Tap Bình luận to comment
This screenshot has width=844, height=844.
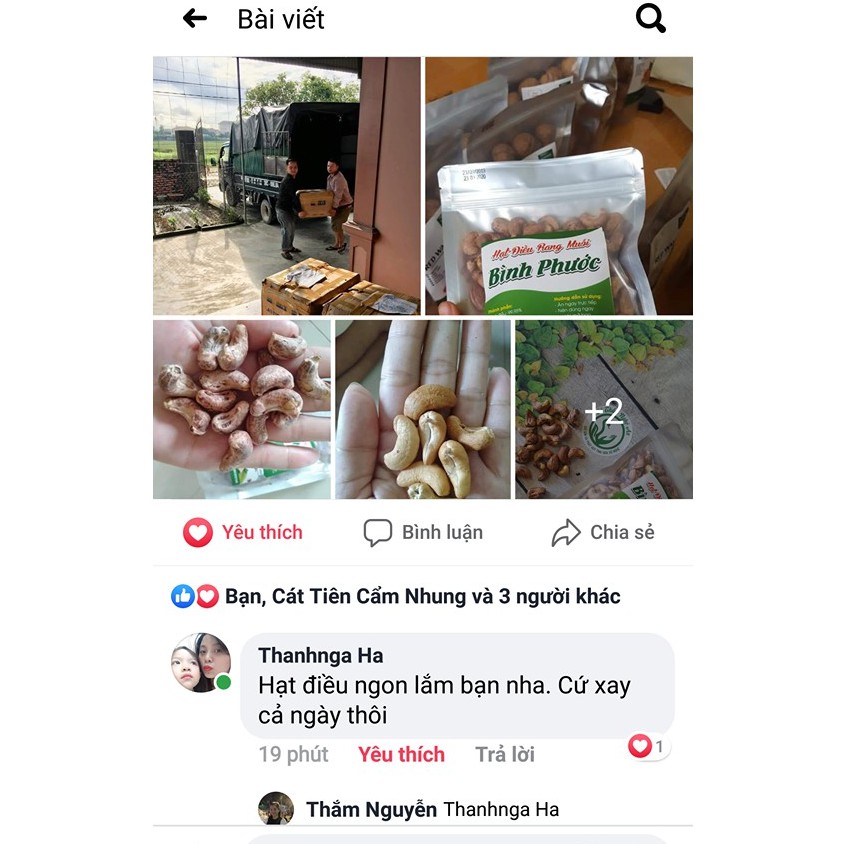[423, 532]
